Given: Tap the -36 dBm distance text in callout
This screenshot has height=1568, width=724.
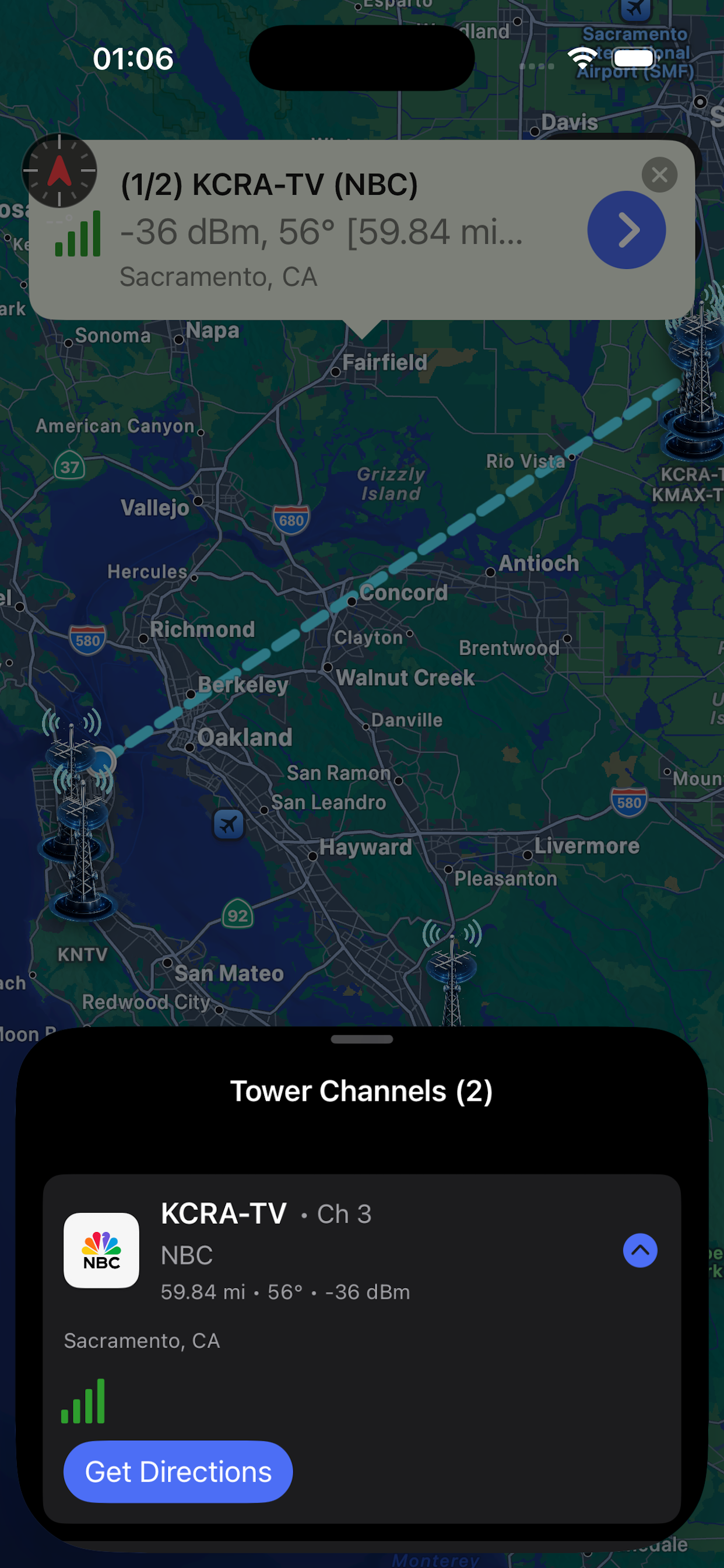Looking at the screenshot, I should (321, 234).
